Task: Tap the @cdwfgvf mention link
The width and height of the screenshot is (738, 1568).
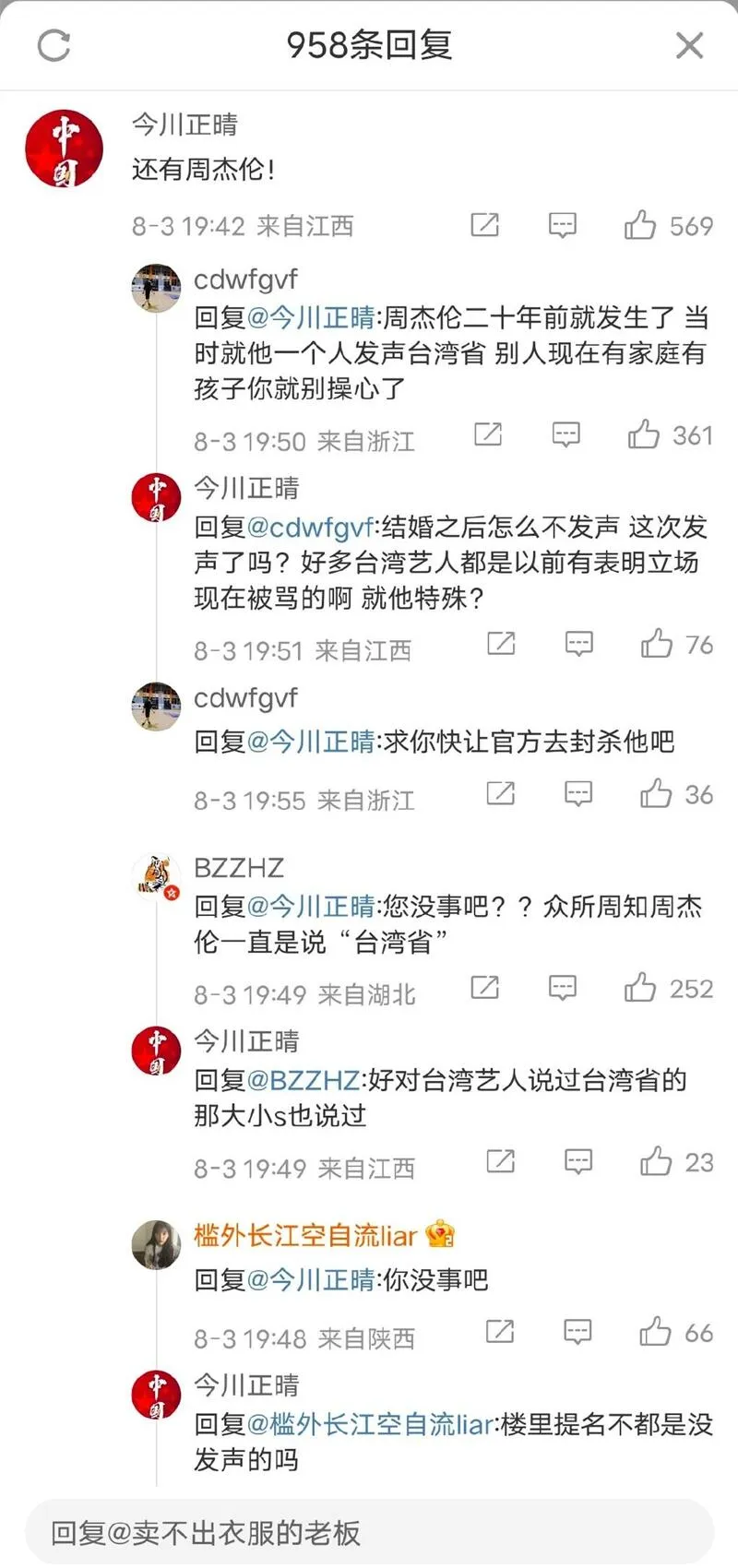Action: [310, 527]
